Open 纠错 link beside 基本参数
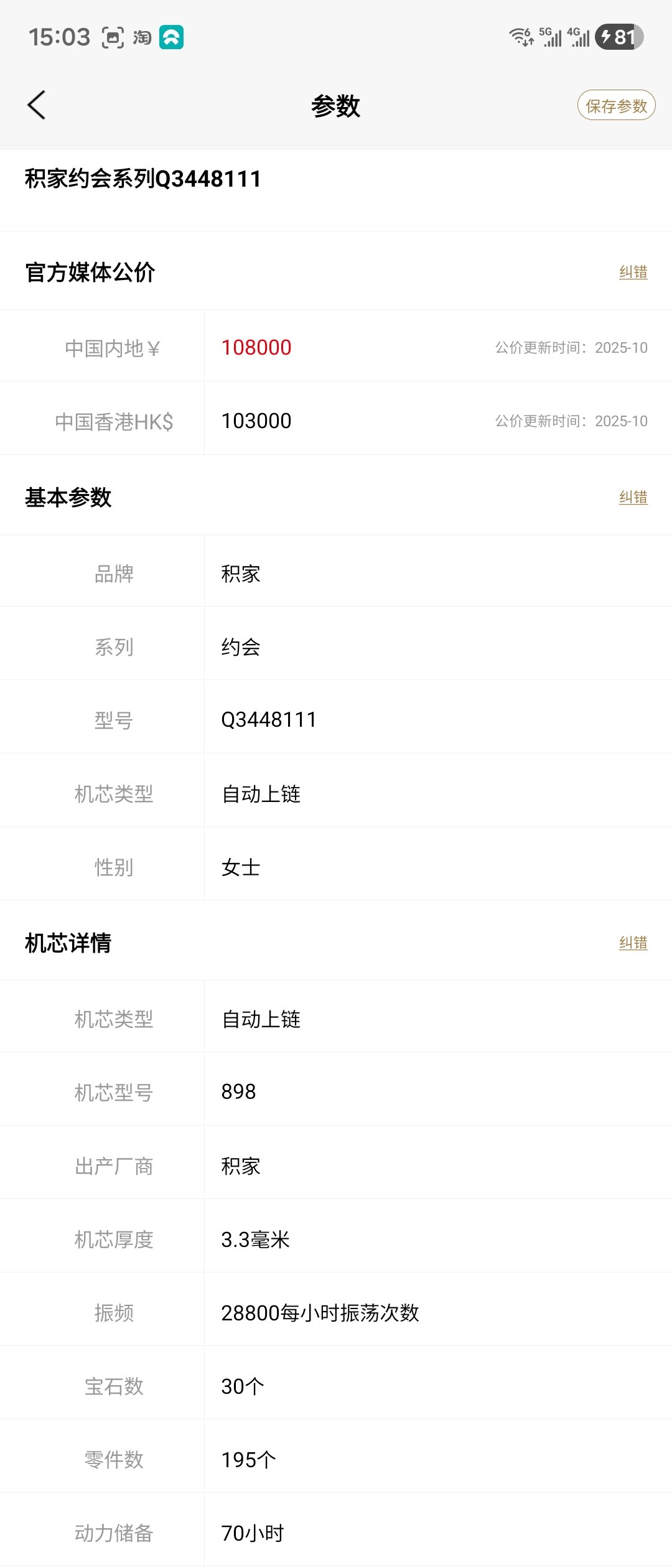Screen dimensions: 672x1568 click(633, 497)
